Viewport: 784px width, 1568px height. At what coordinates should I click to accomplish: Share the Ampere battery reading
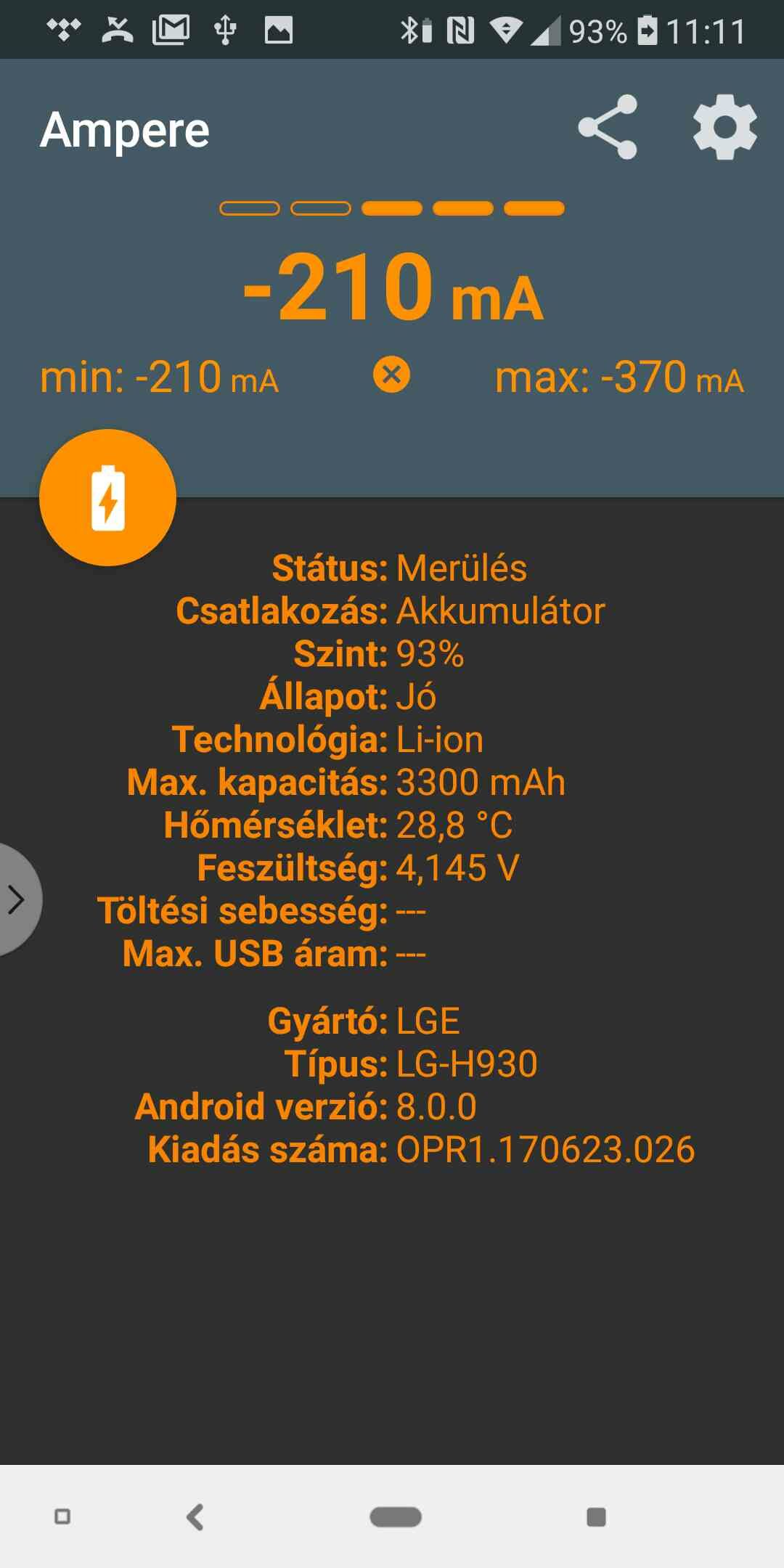(x=608, y=127)
